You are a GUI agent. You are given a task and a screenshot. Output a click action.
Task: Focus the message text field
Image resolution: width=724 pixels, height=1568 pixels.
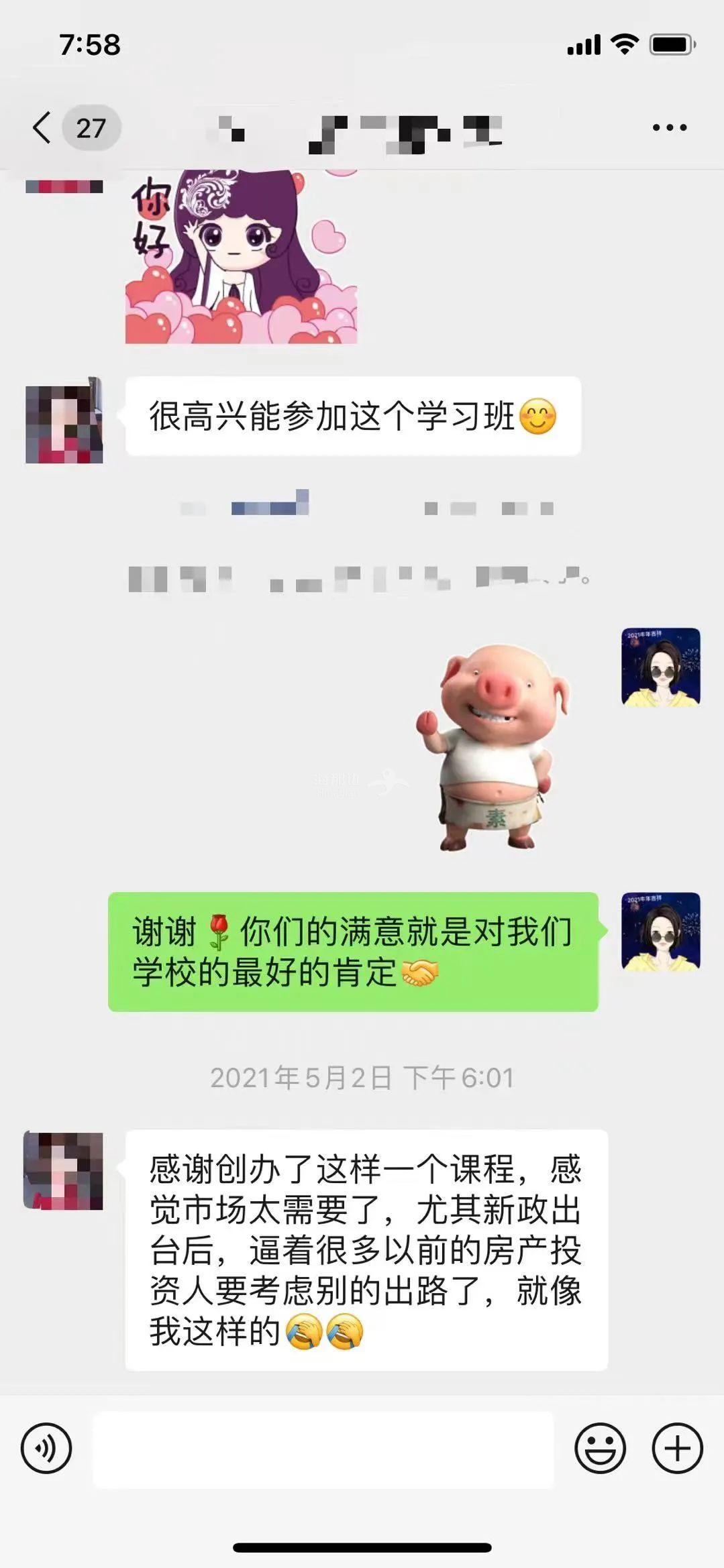[x=323, y=1449]
